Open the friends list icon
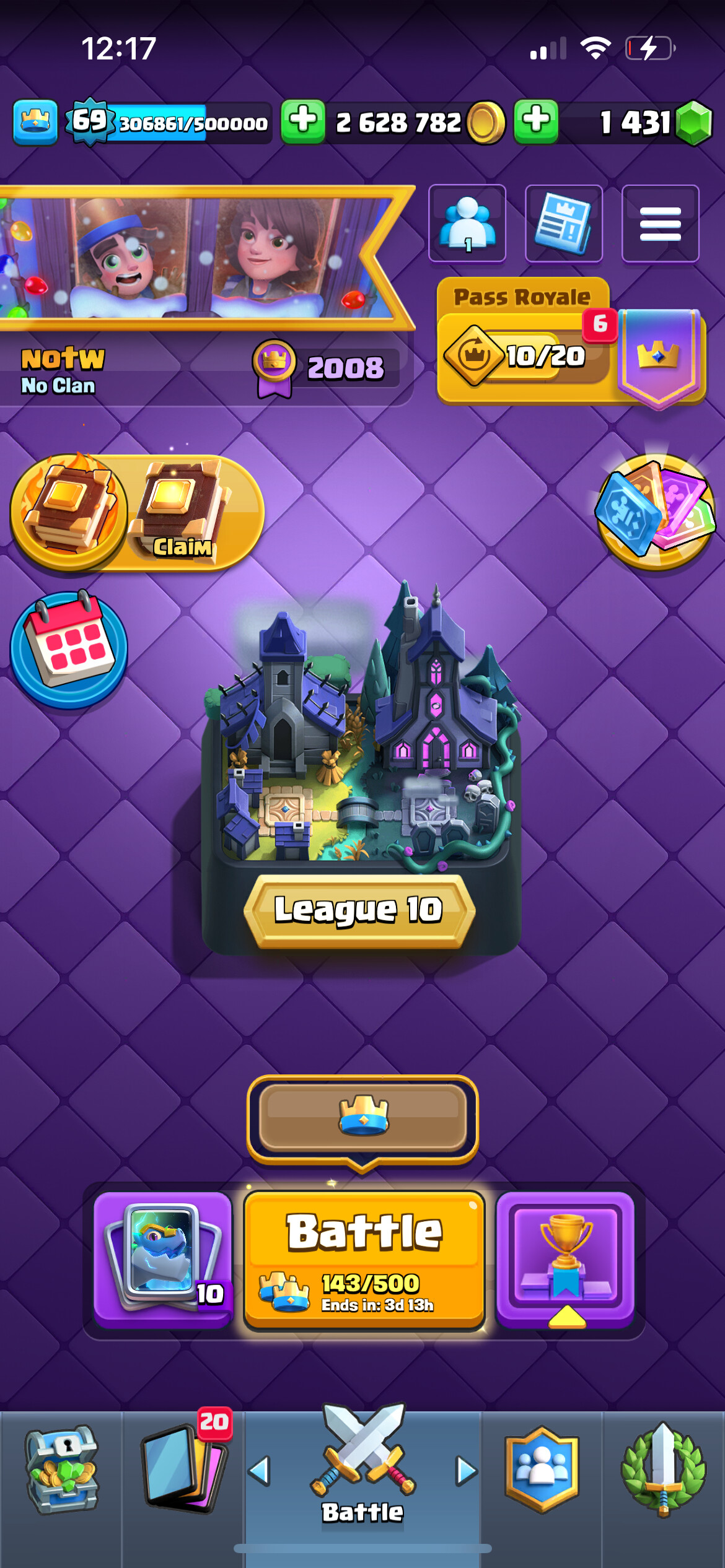Viewport: 725px width, 1568px height. 467,224
